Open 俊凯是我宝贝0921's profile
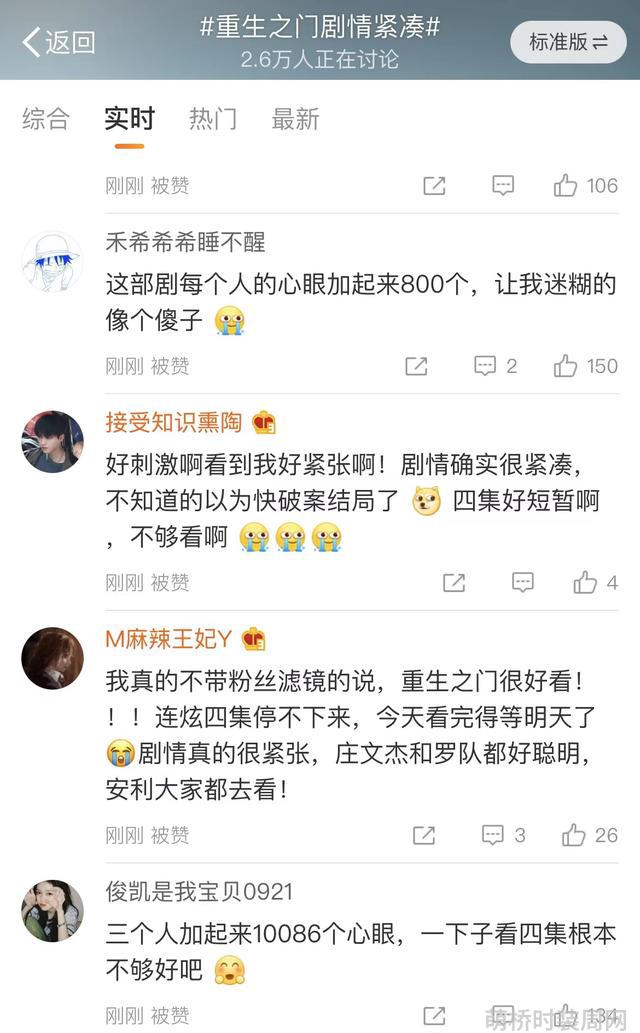The width and height of the screenshot is (640, 1033). pyautogui.click(x=199, y=891)
